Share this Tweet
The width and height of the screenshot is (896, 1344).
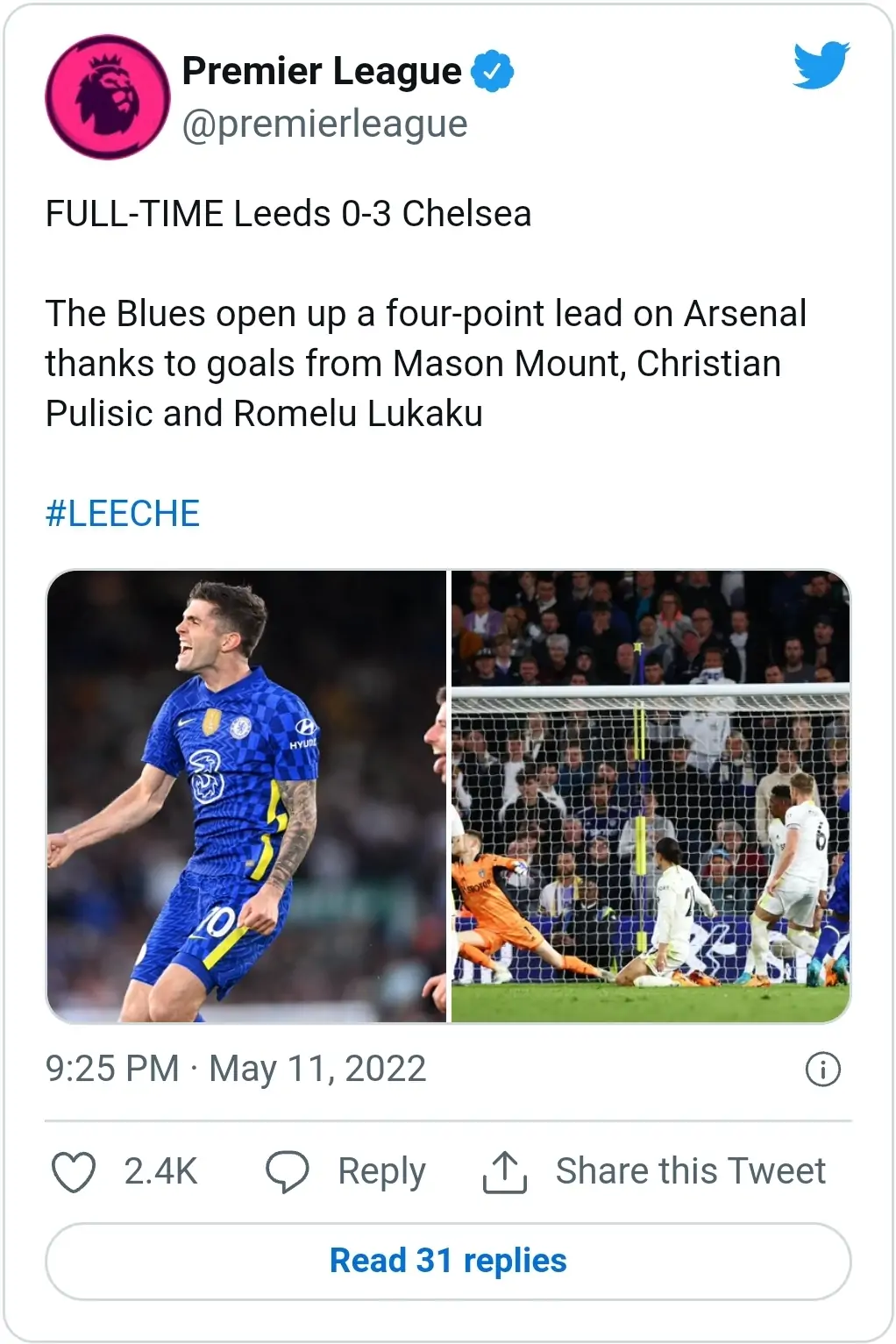point(654,1172)
